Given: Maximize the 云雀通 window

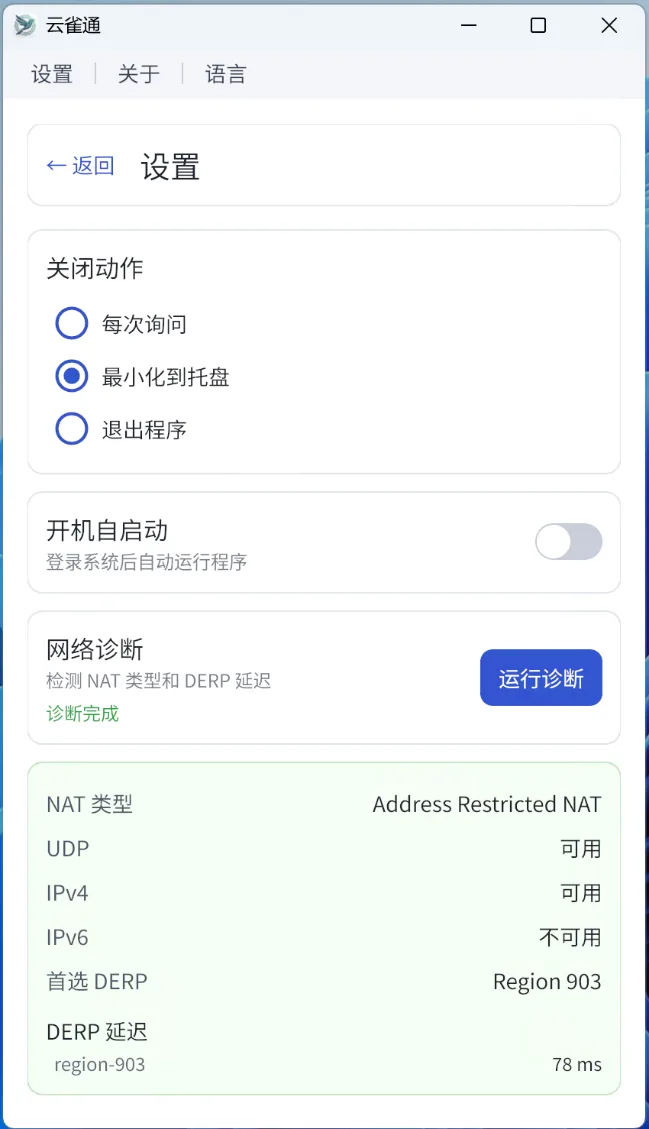Looking at the screenshot, I should coord(538,26).
